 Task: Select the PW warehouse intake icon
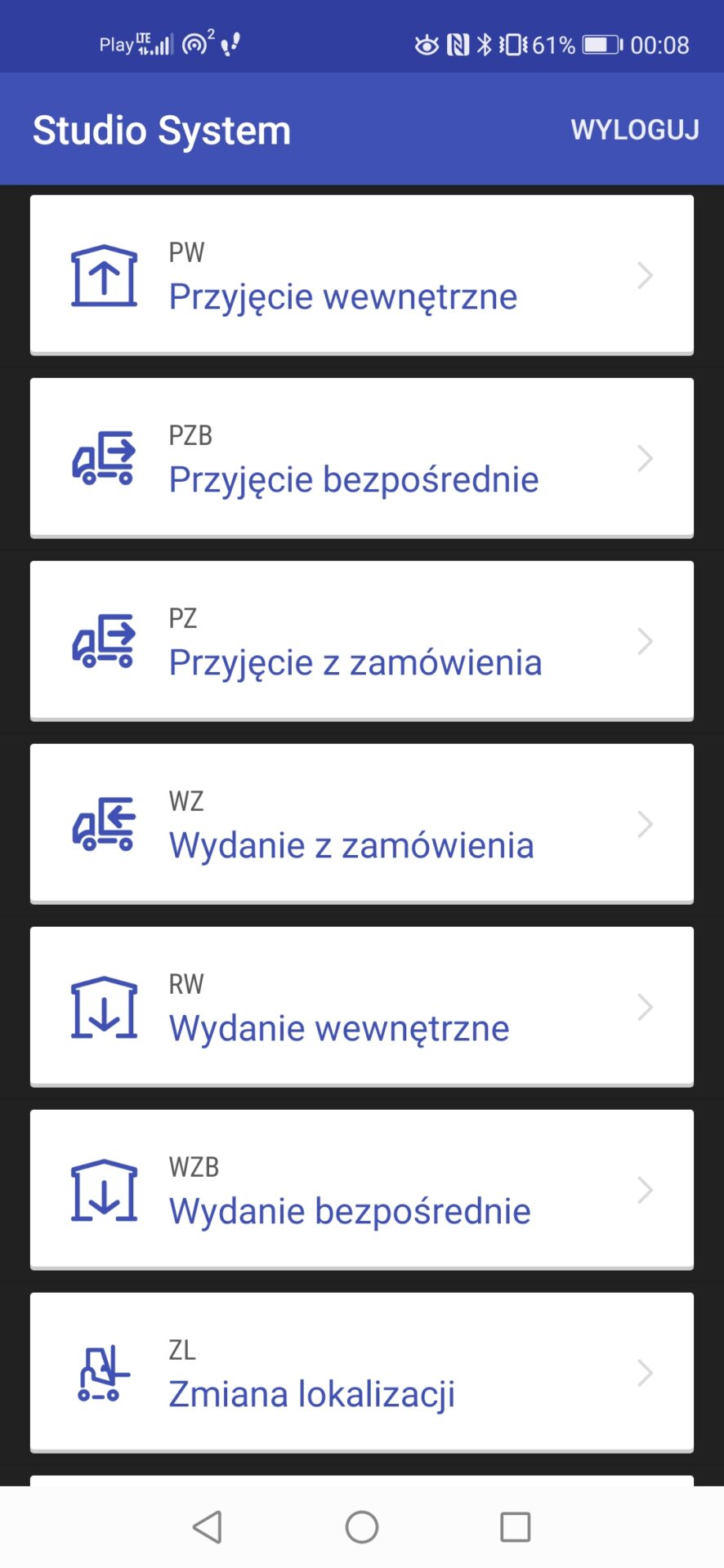pos(103,274)
